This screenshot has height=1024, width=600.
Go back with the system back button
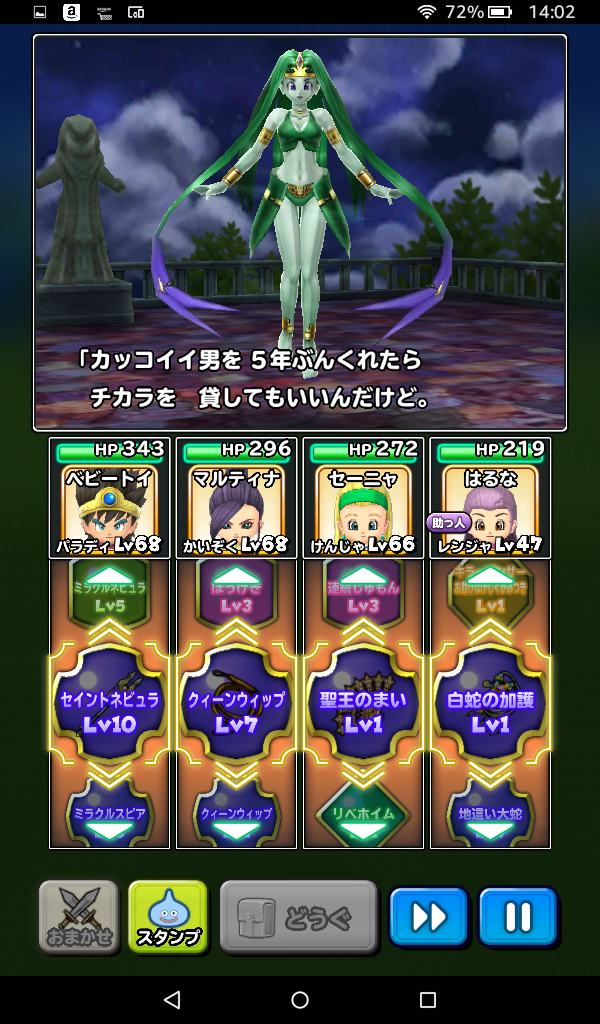click(172, 1000)
